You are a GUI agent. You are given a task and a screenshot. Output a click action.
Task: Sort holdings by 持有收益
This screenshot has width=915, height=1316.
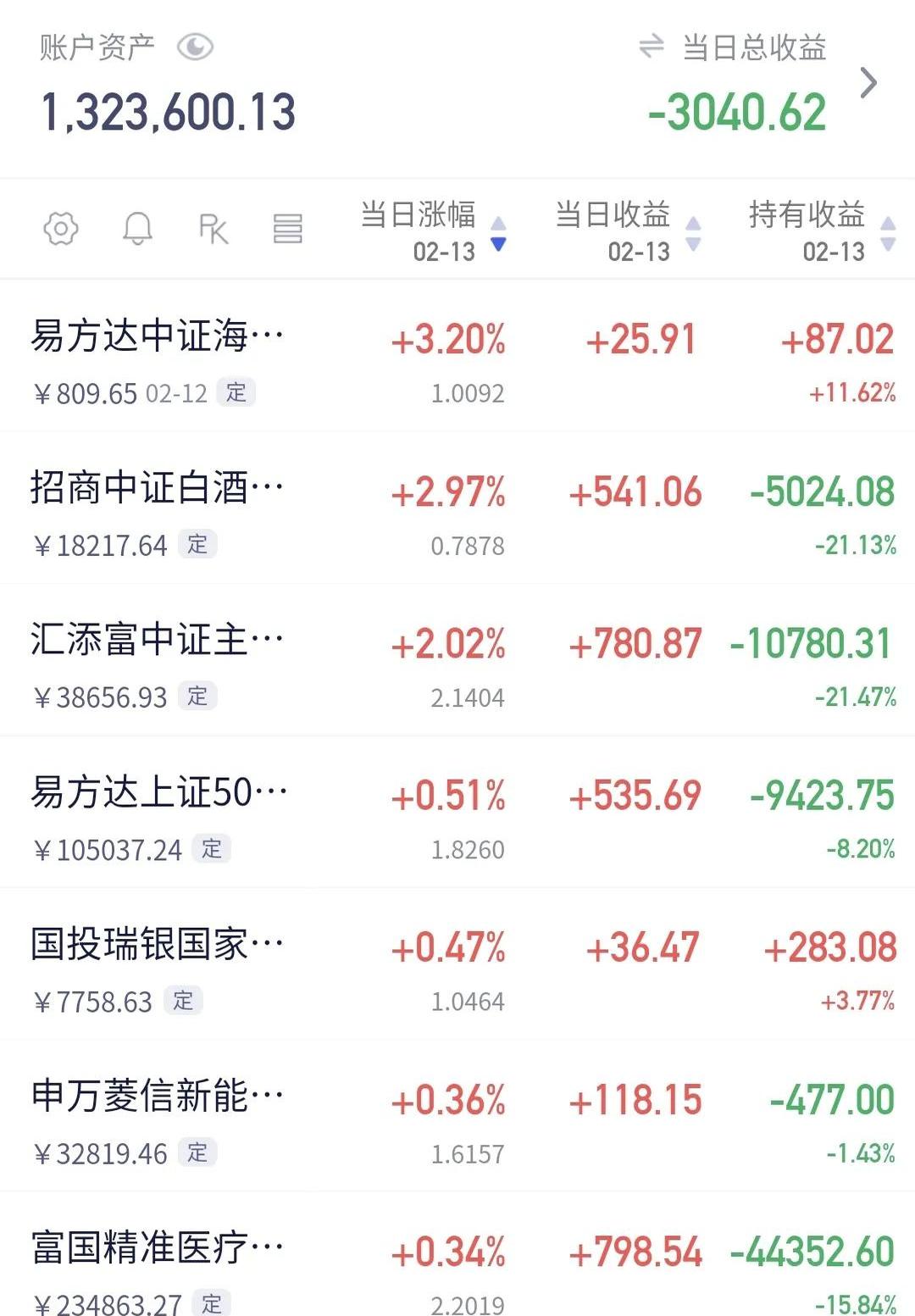[820, 230]
